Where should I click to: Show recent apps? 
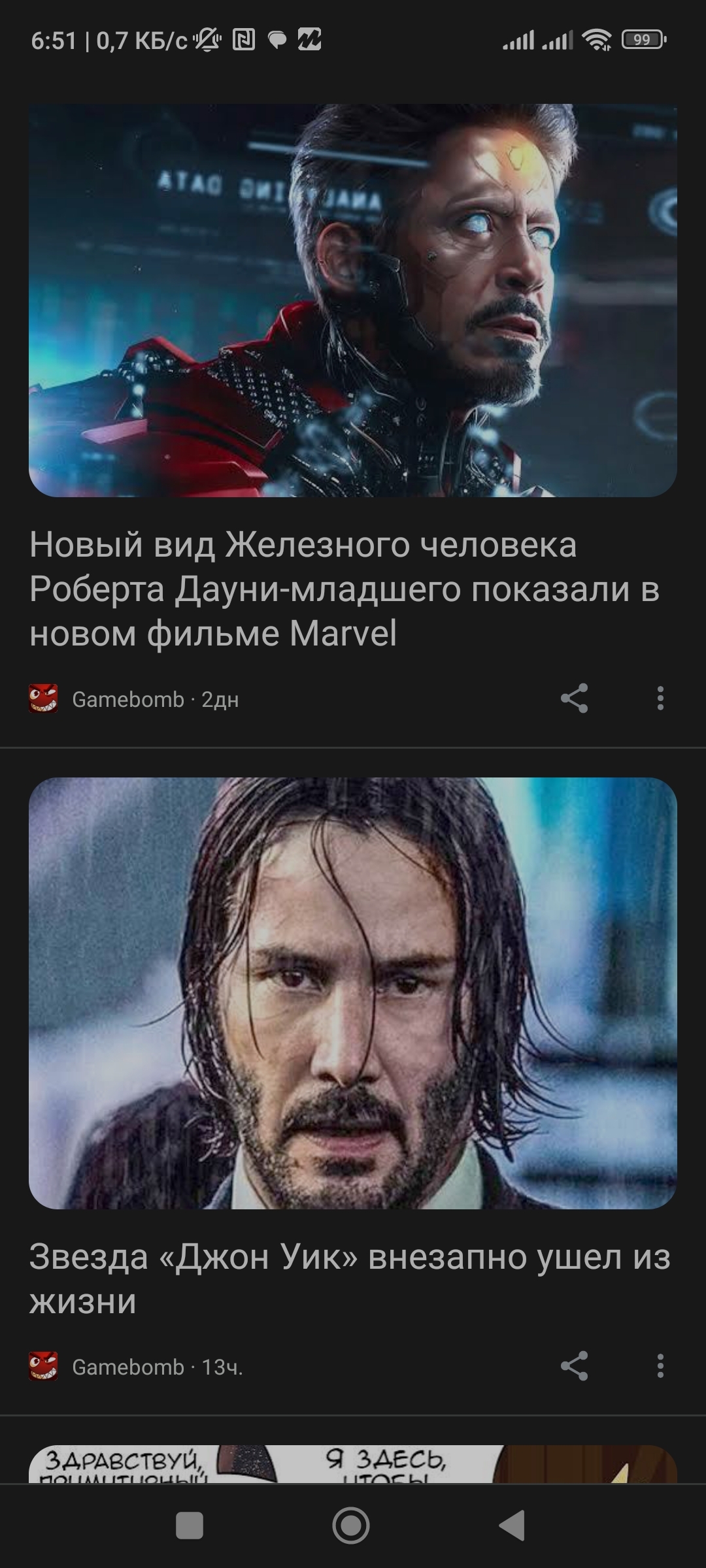click(x=190, y=1526)
